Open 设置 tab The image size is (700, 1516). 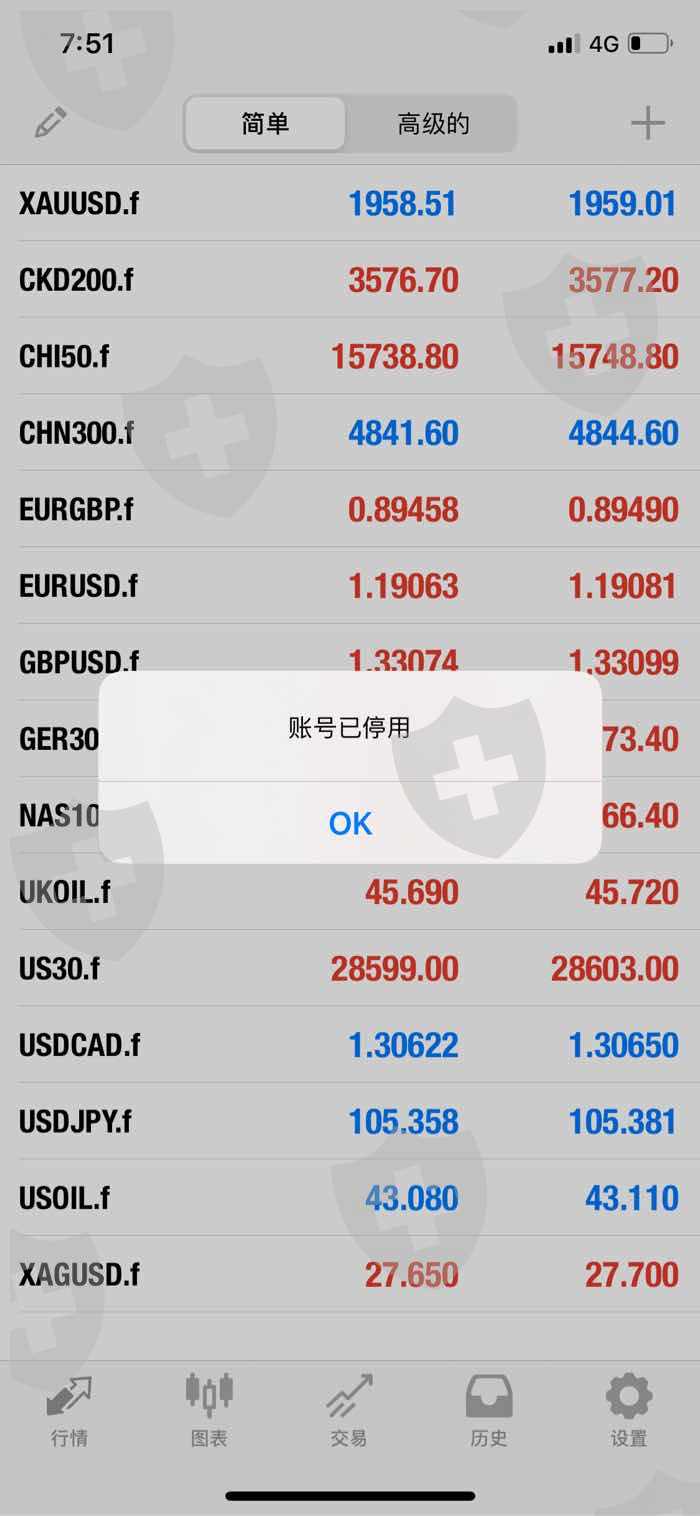[x=629, y=1410]
